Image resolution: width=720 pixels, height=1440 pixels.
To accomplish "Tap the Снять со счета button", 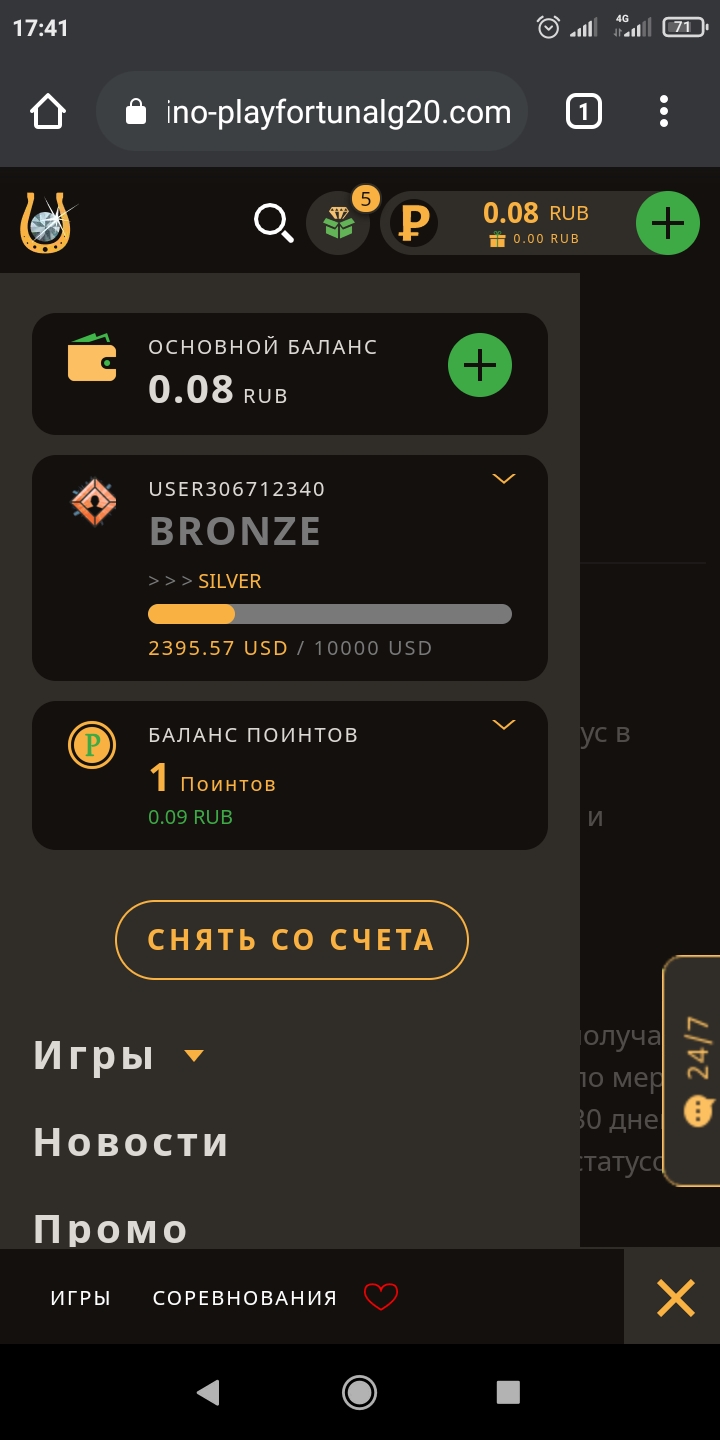I will (x=291, y=940).
